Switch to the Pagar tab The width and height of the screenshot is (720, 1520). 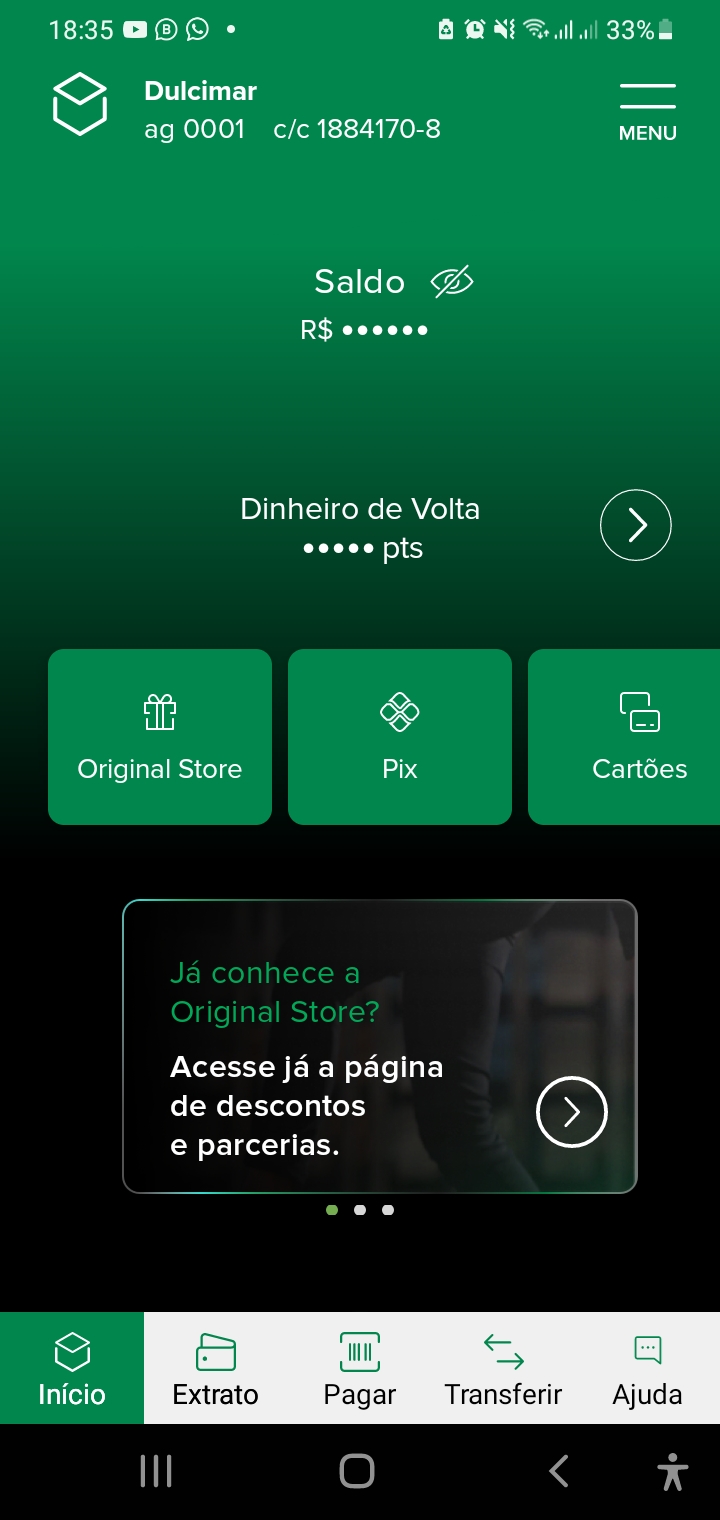pos(360,1368)
